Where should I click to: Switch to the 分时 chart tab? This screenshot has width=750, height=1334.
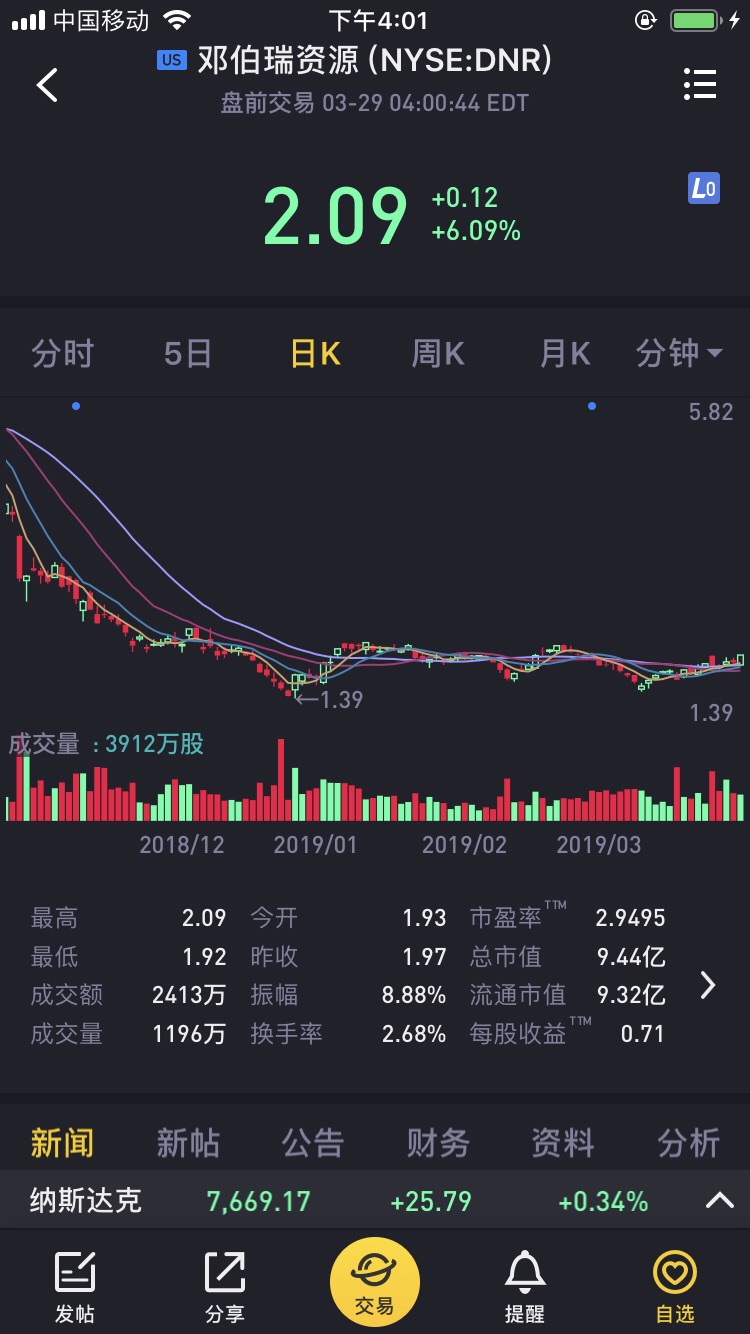point(62,353)
